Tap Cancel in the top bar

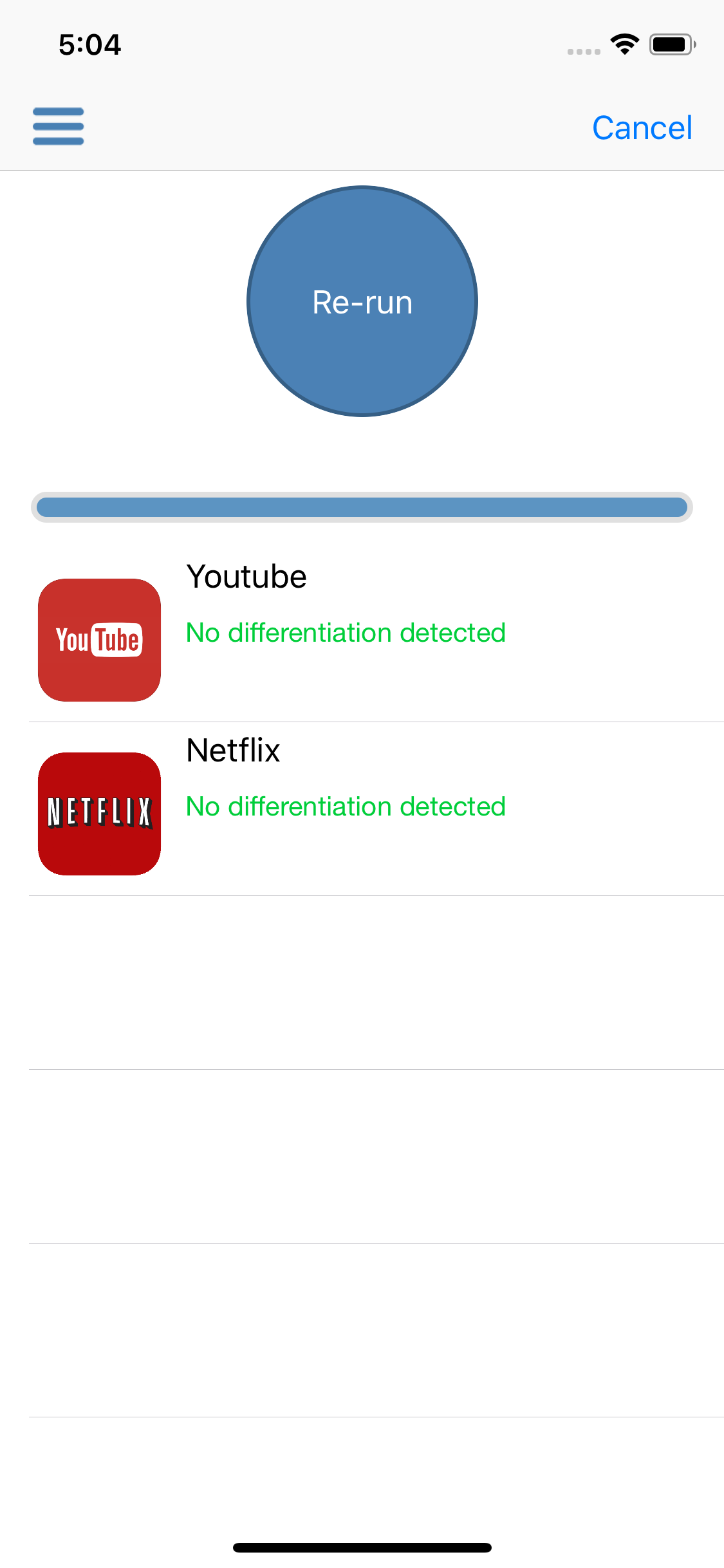[x=642, y=127]
